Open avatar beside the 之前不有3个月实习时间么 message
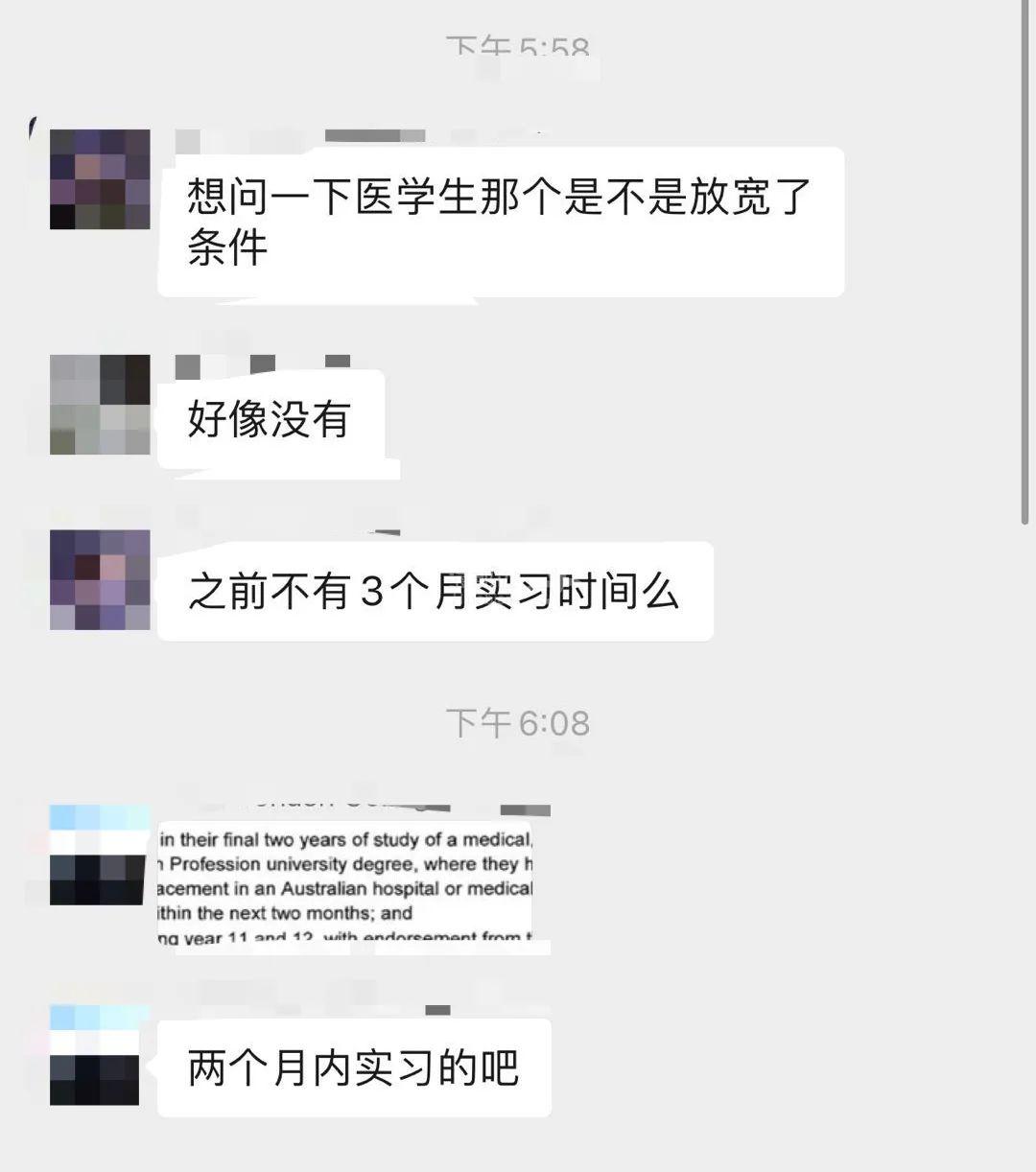 pyautogui.click(x=100, y=579)
